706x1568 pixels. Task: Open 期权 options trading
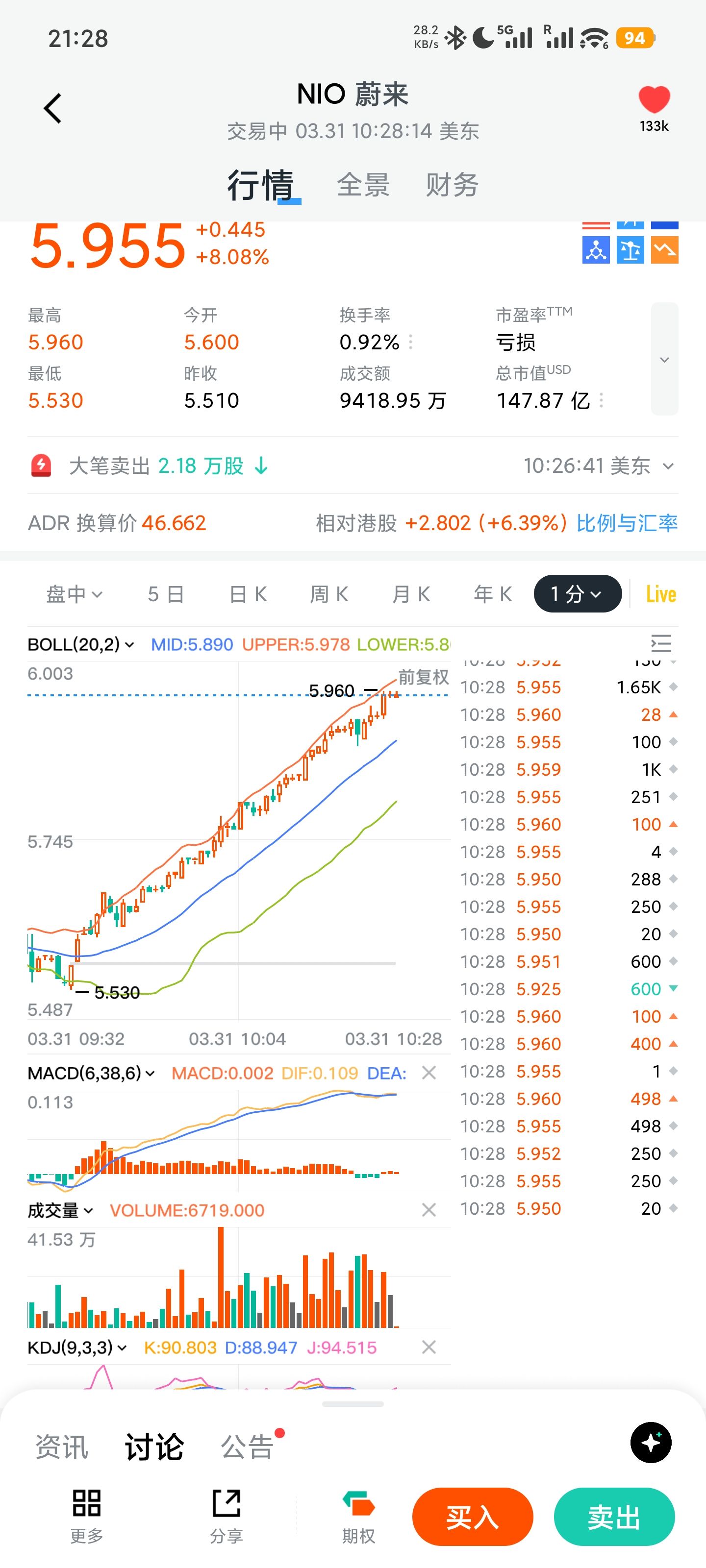pos(358,1517)
